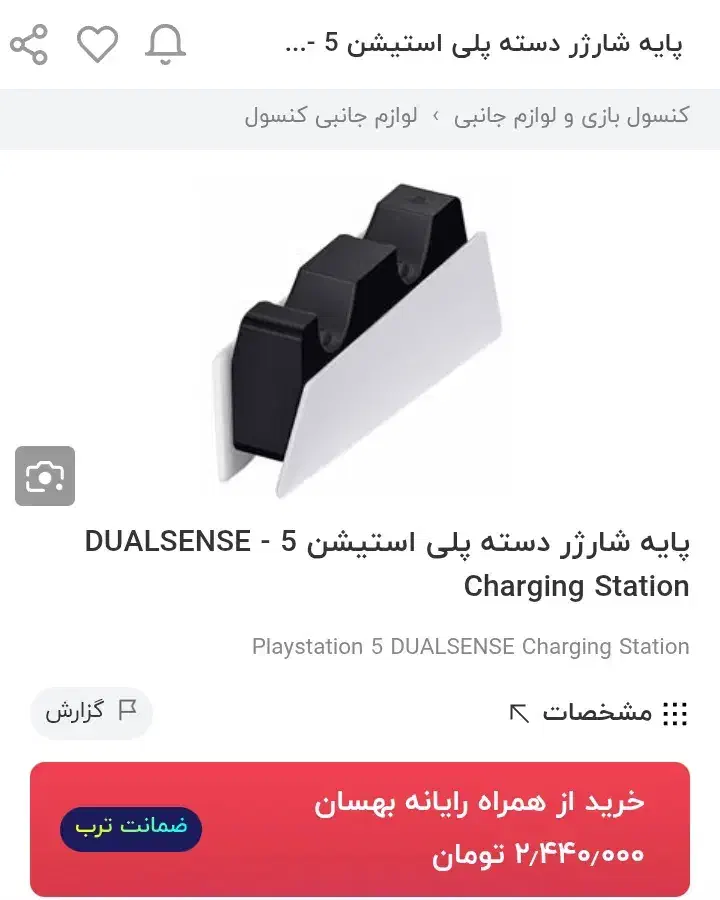The width and height of the screenshot is (720, 900).
Task: Share this product
Action: [29, 45]
